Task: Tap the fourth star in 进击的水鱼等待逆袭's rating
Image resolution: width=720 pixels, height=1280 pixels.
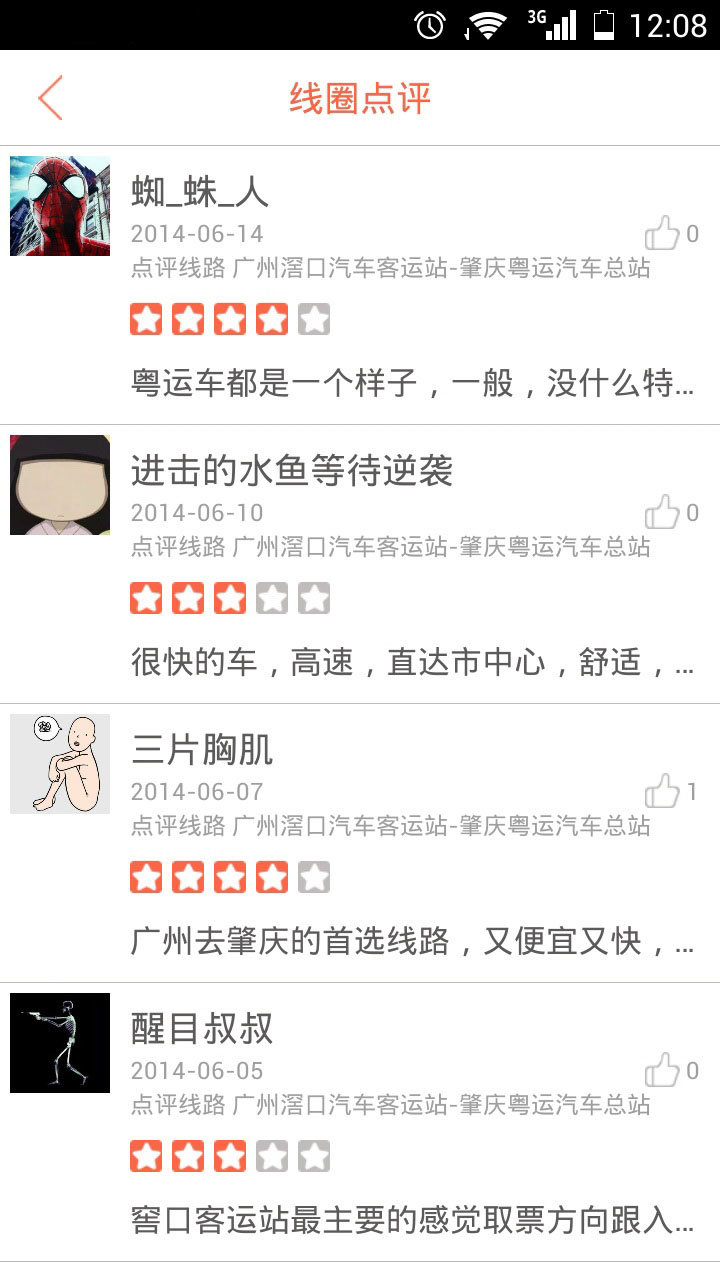Action: tap(273, 597)
